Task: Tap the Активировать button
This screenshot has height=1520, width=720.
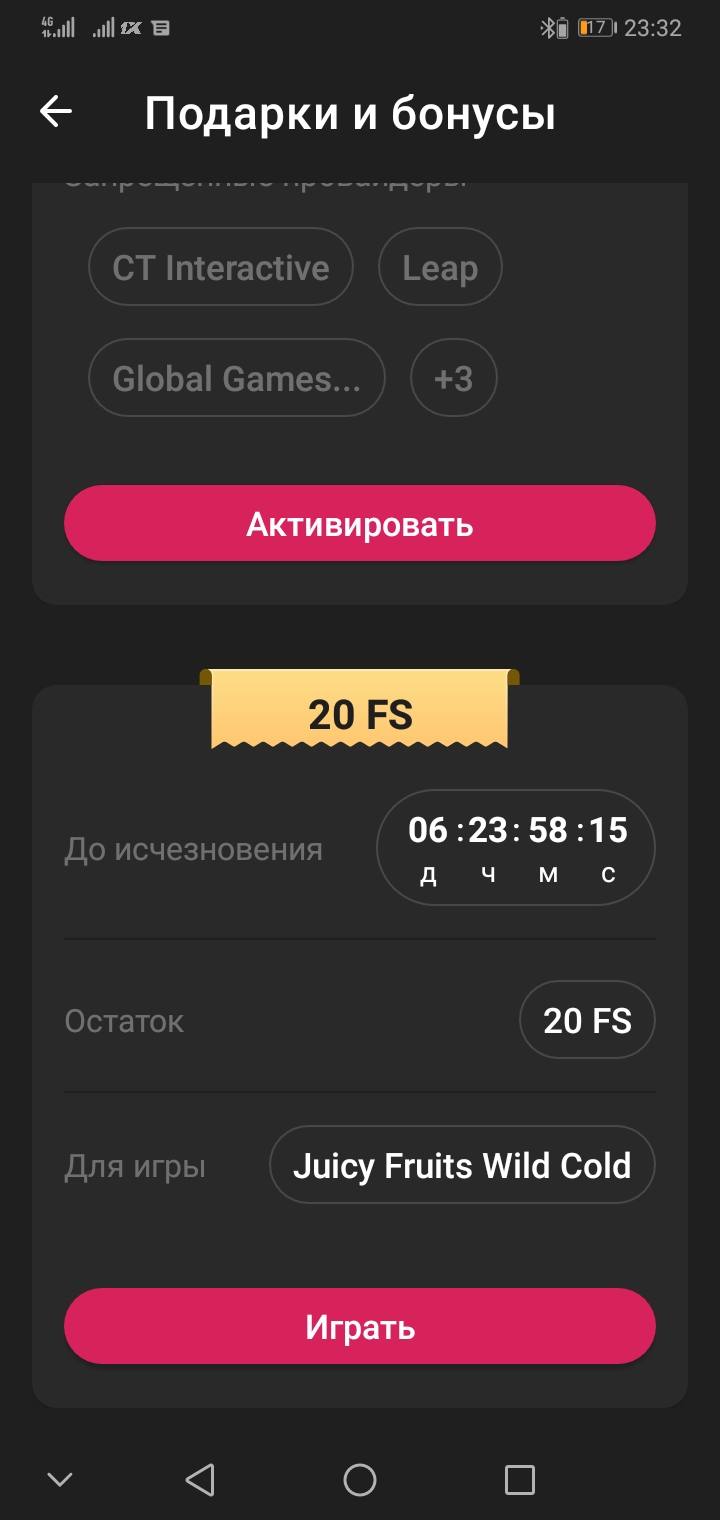Action: tap(360, 524)
